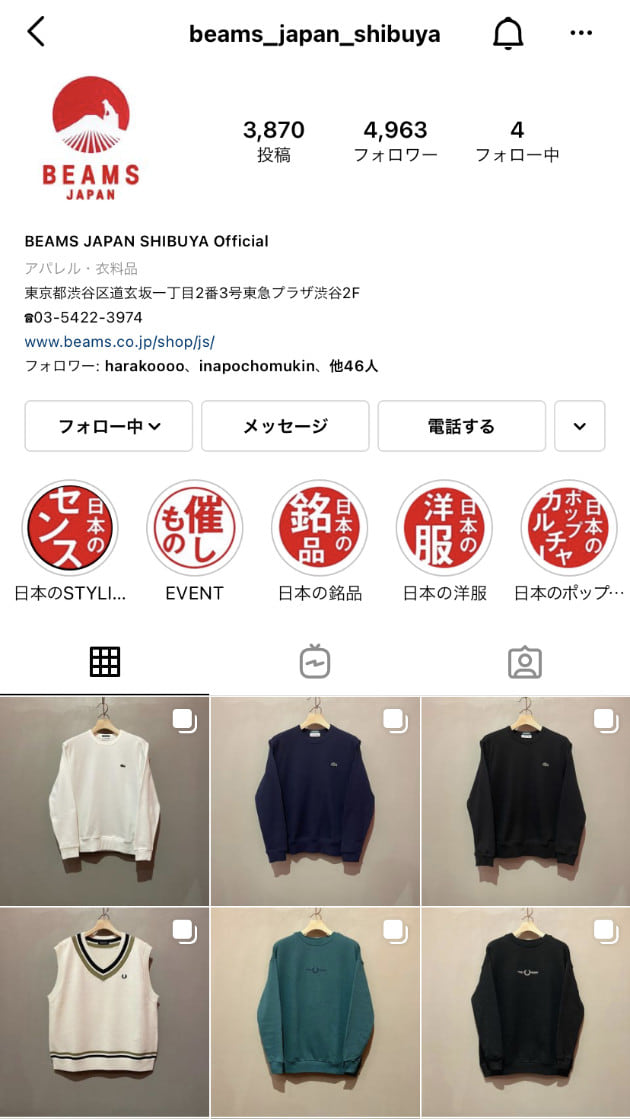This screenshot has height=1119, width=630.
Task: Open the white knit vest post
Action: point(104,1012)
